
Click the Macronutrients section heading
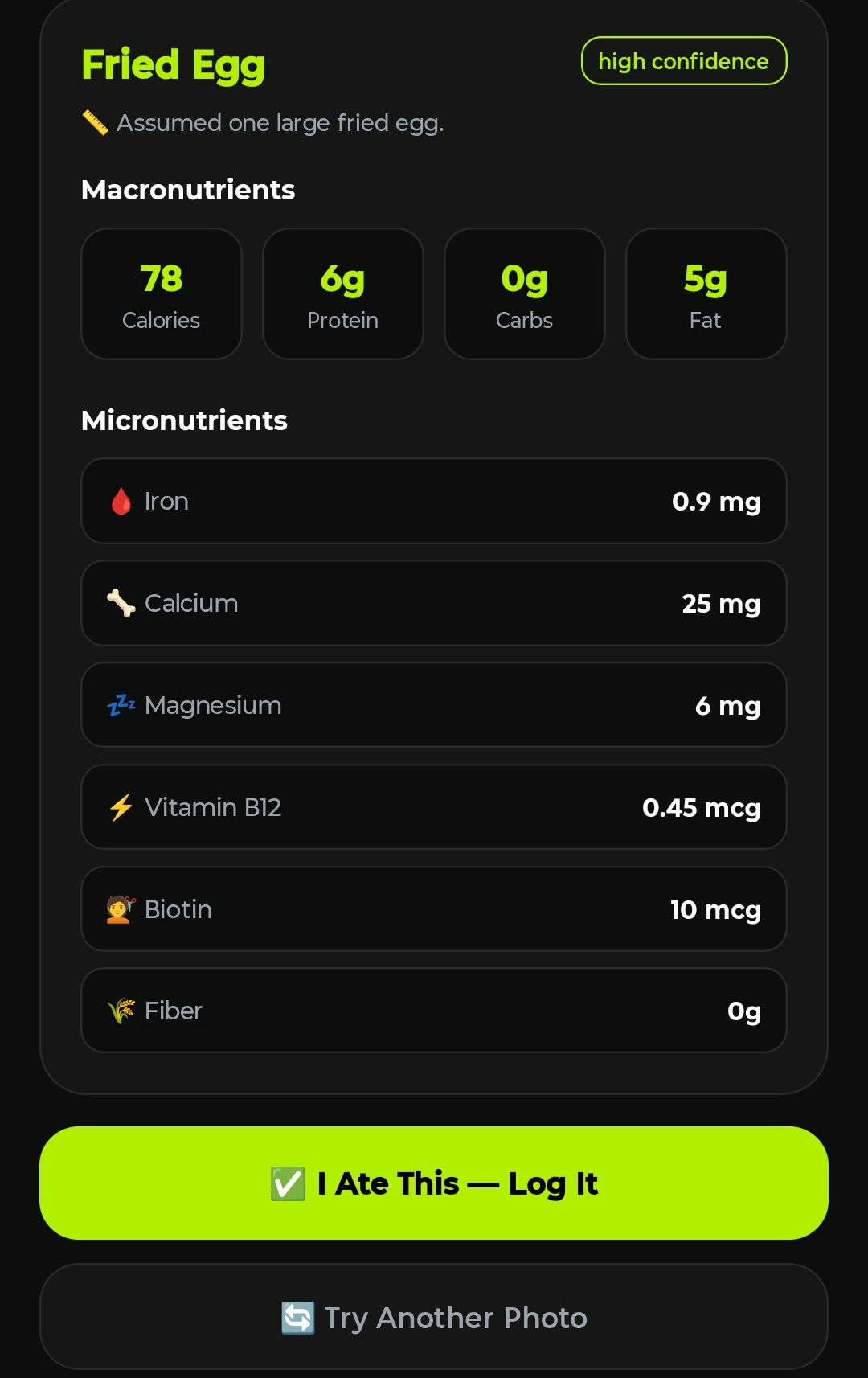click(187, 190)
